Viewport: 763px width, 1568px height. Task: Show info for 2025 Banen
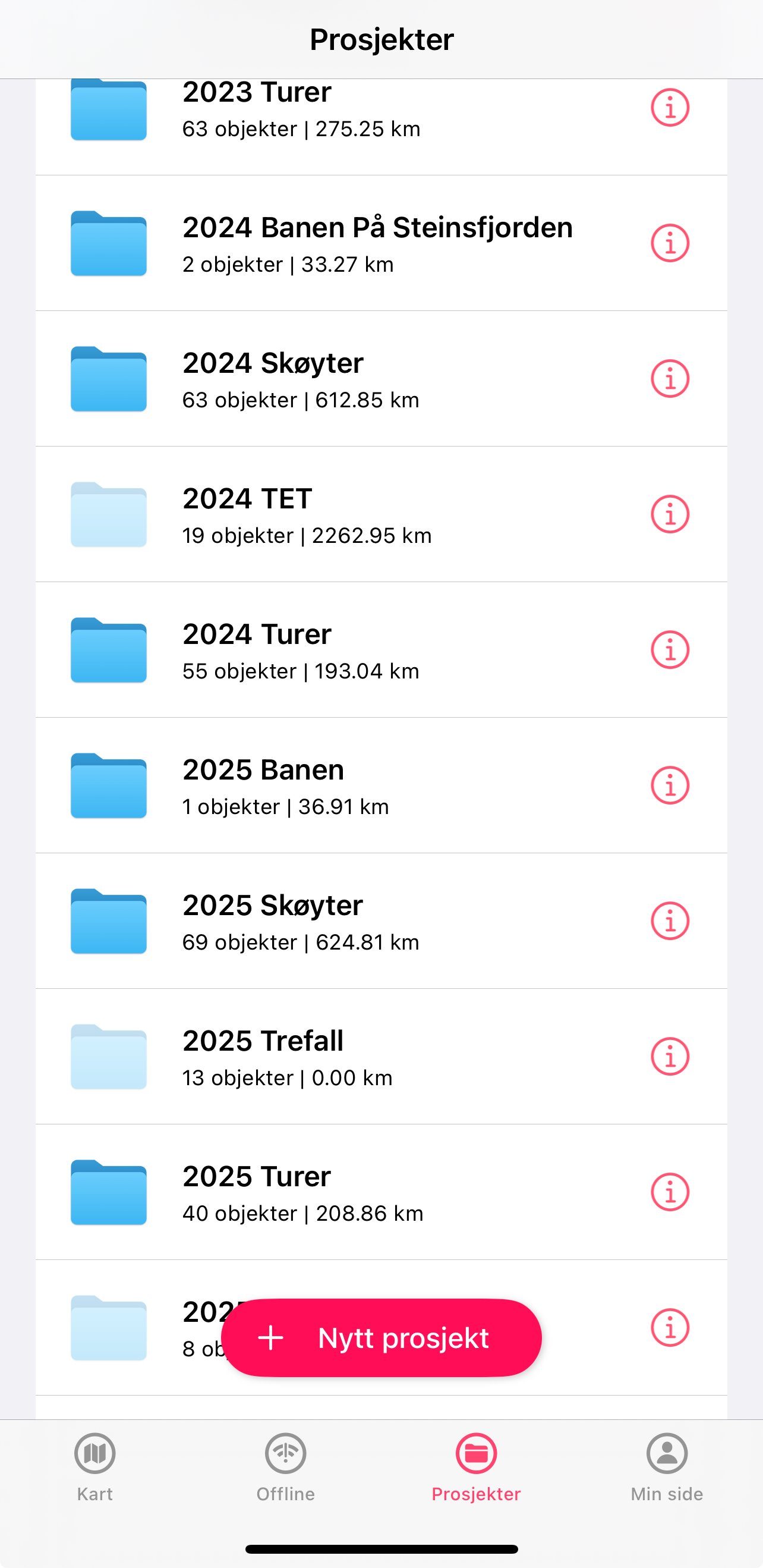670,785
